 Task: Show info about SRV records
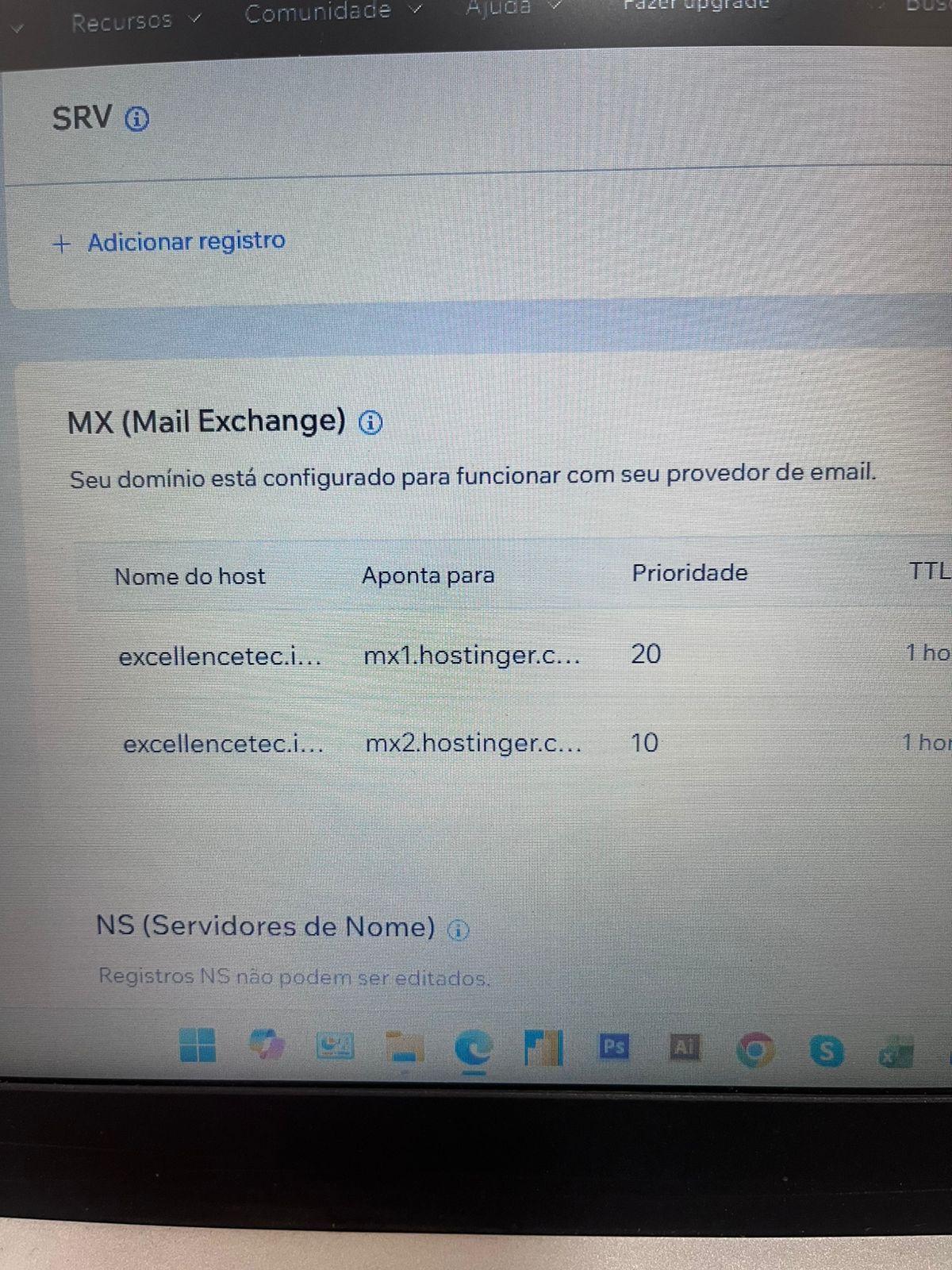[x=137, y=120]
